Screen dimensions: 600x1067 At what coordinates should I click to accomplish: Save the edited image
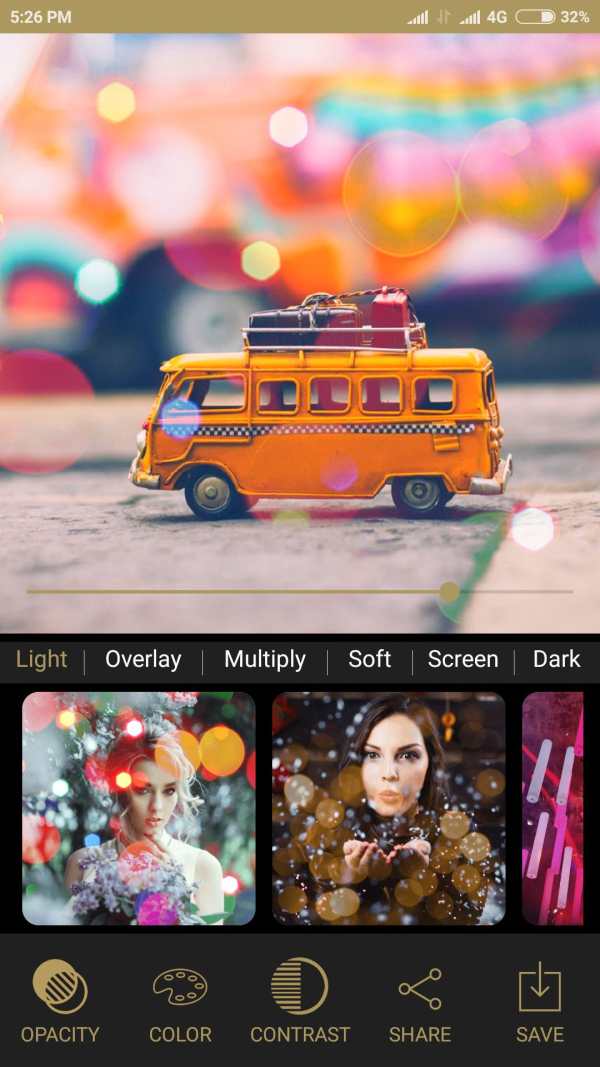point(539,1001)
